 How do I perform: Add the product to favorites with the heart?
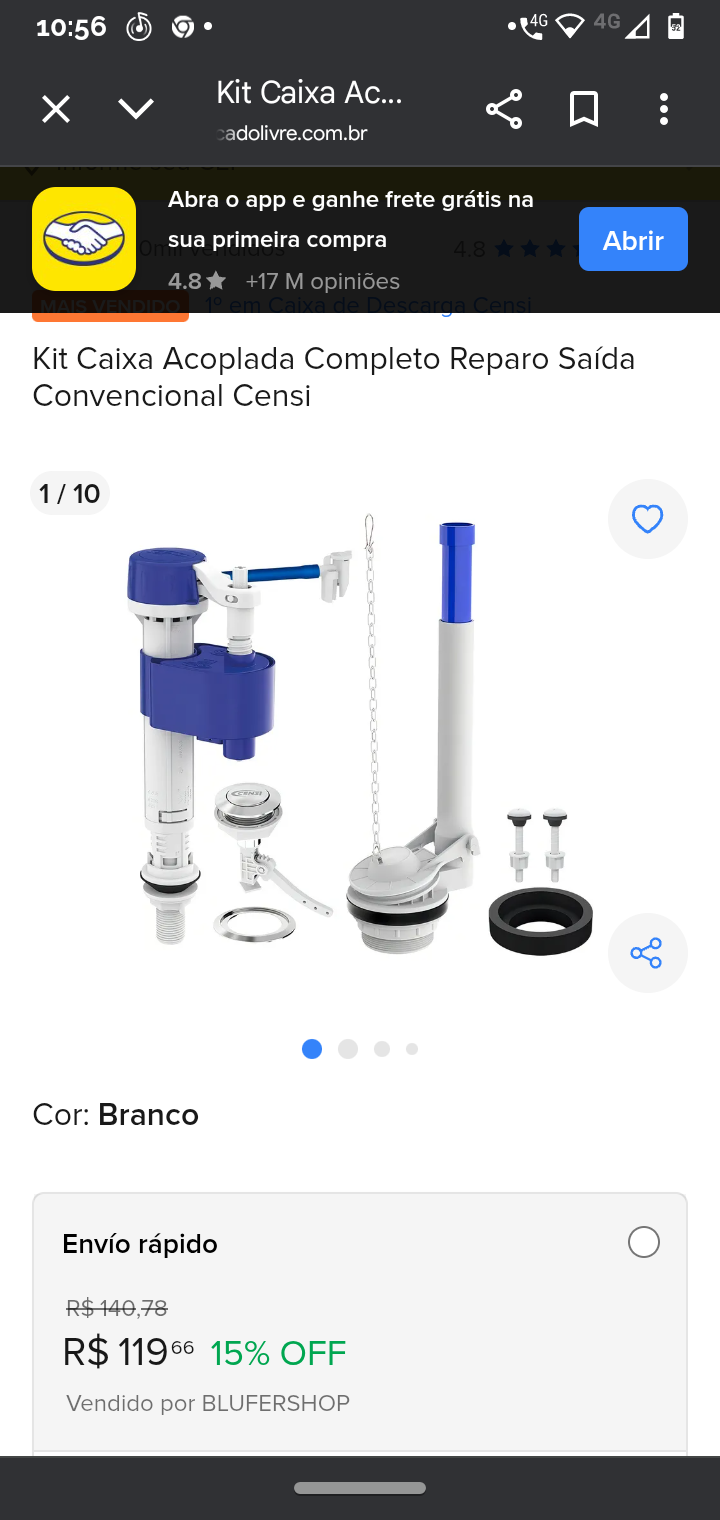[647, 519]
